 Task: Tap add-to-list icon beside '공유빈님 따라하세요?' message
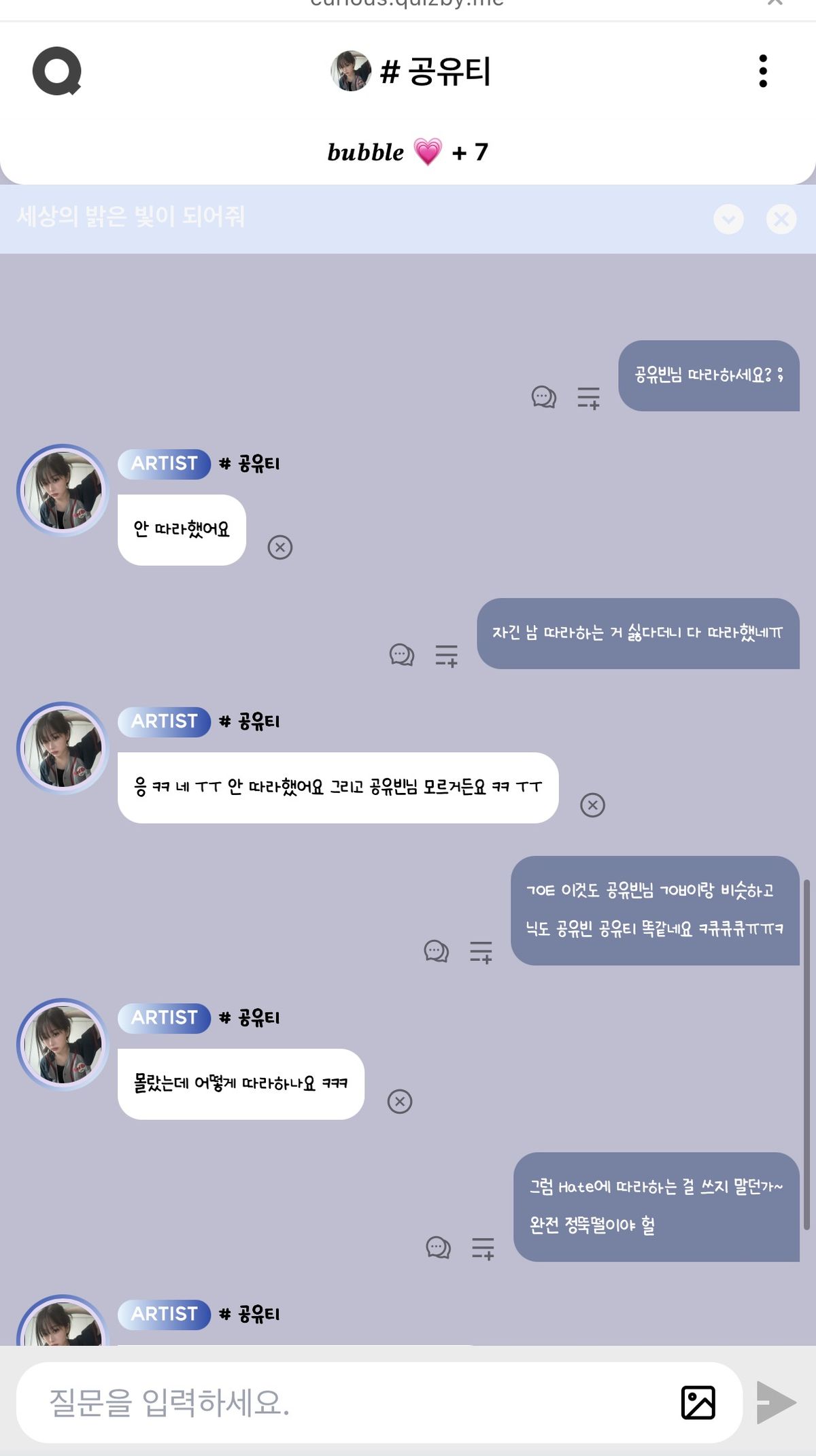(588, 397)
